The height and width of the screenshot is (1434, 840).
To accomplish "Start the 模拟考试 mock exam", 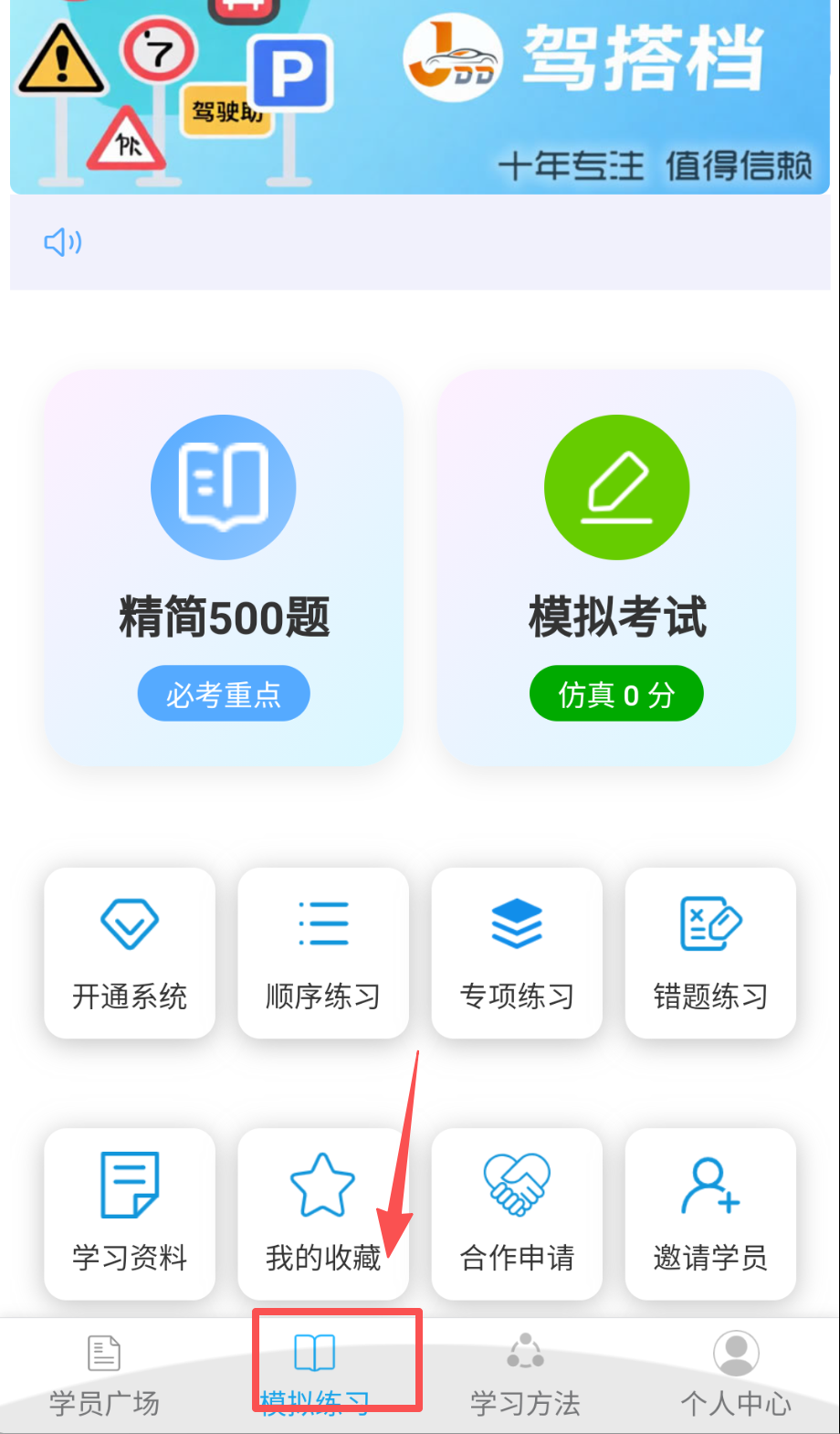I will click(616, 567).
